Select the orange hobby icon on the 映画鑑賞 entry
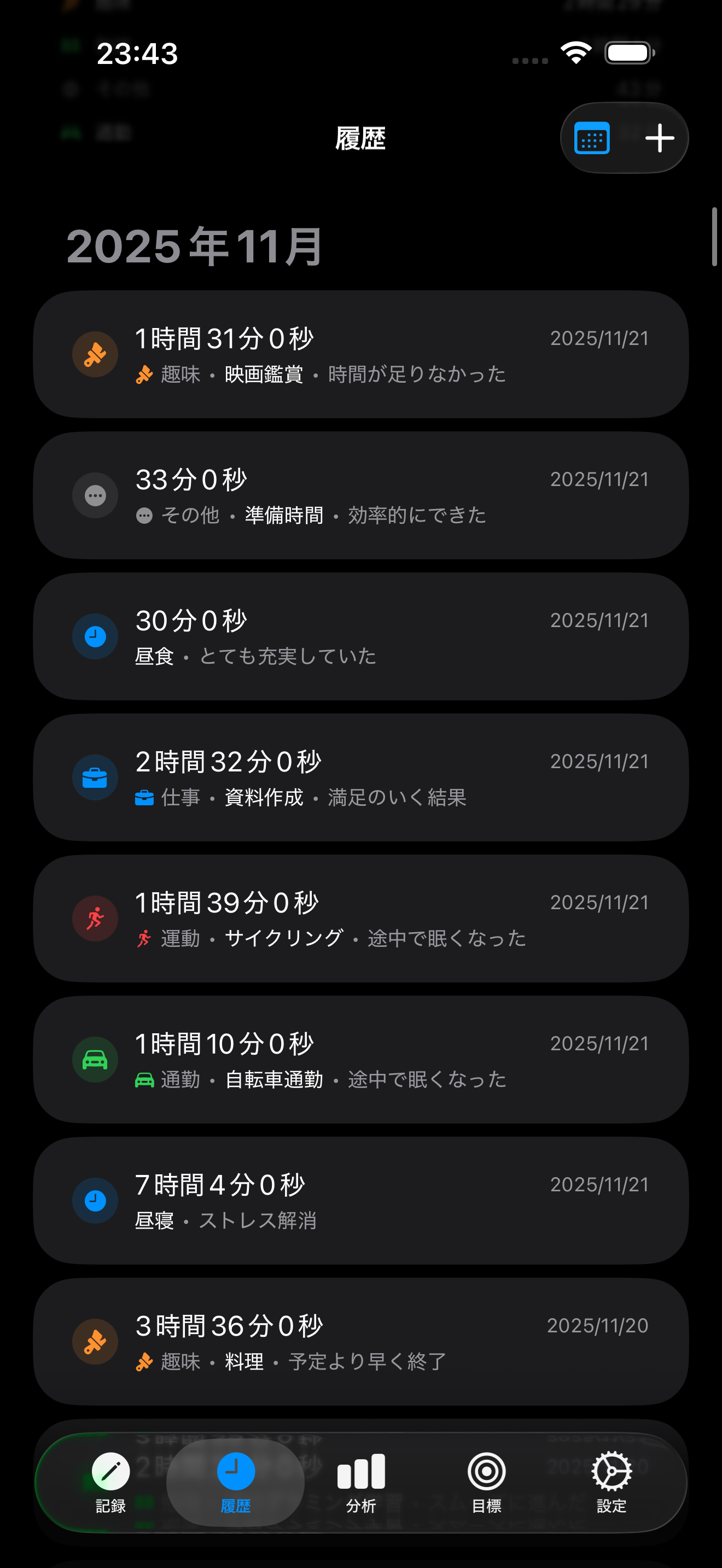The width and height of the screenshot is (722, 1568). click(x=95, y=354)
